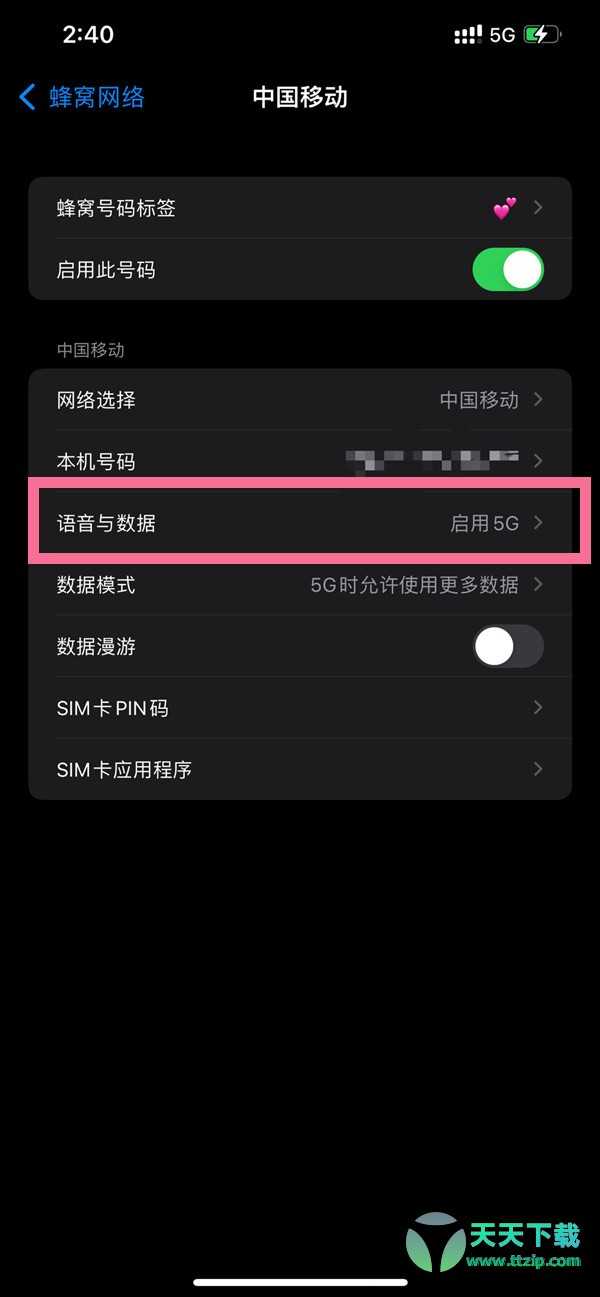Open SIM卡应用程序
Image resolution: width=600 pixels, height=1297 pixels.
(300, 770)
